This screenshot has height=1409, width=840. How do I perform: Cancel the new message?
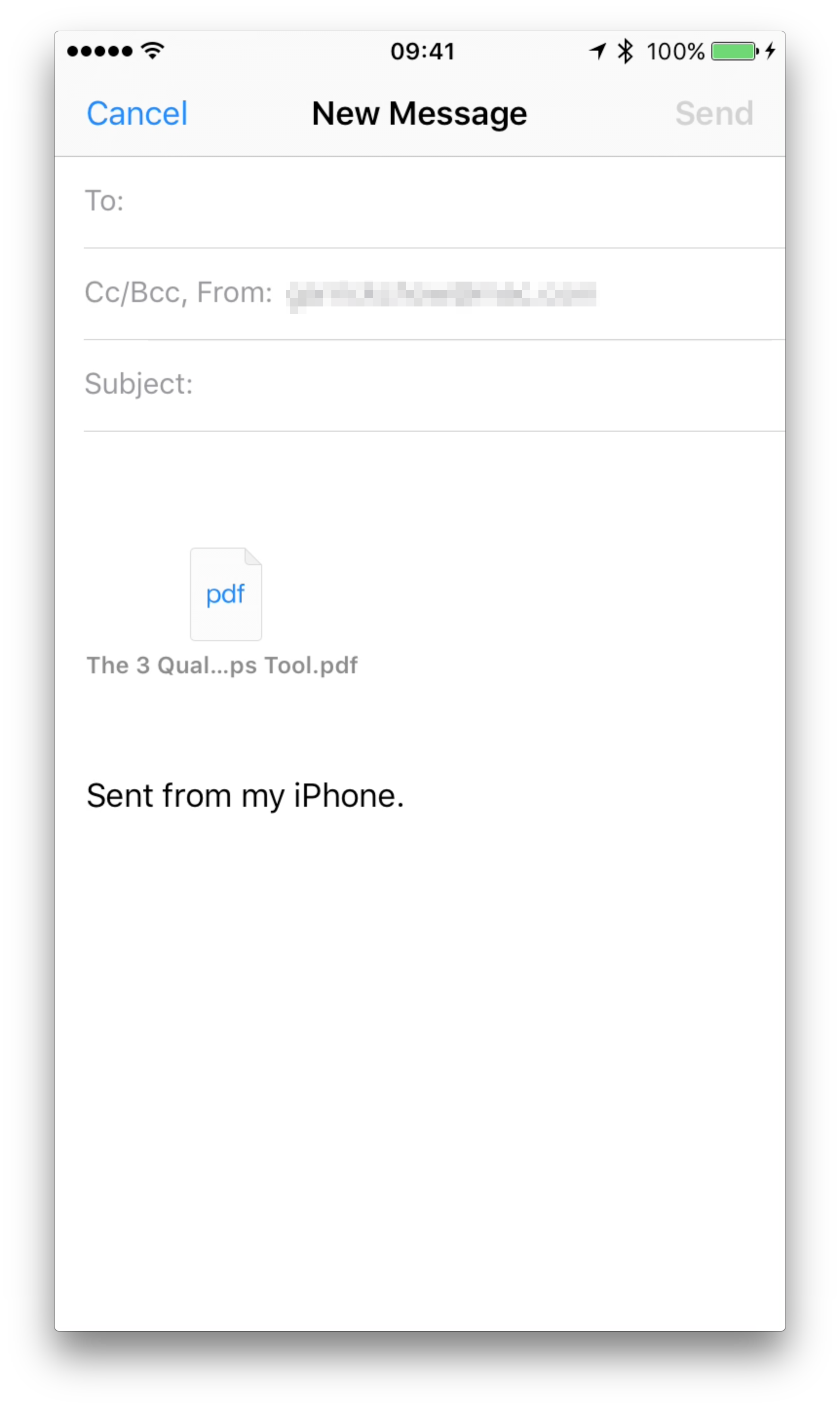click(x=136, y=113)
